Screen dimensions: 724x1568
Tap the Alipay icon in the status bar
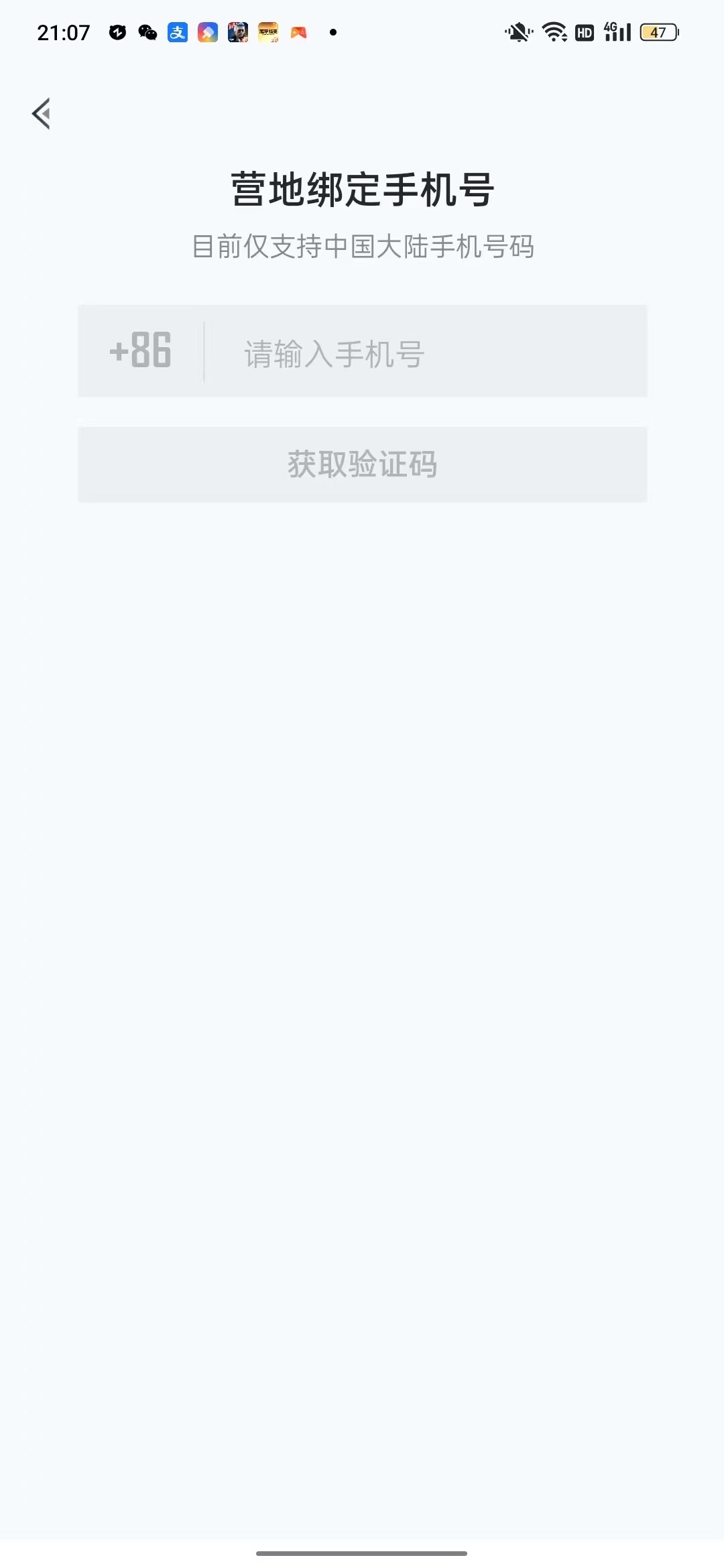(x=178, y=31)
